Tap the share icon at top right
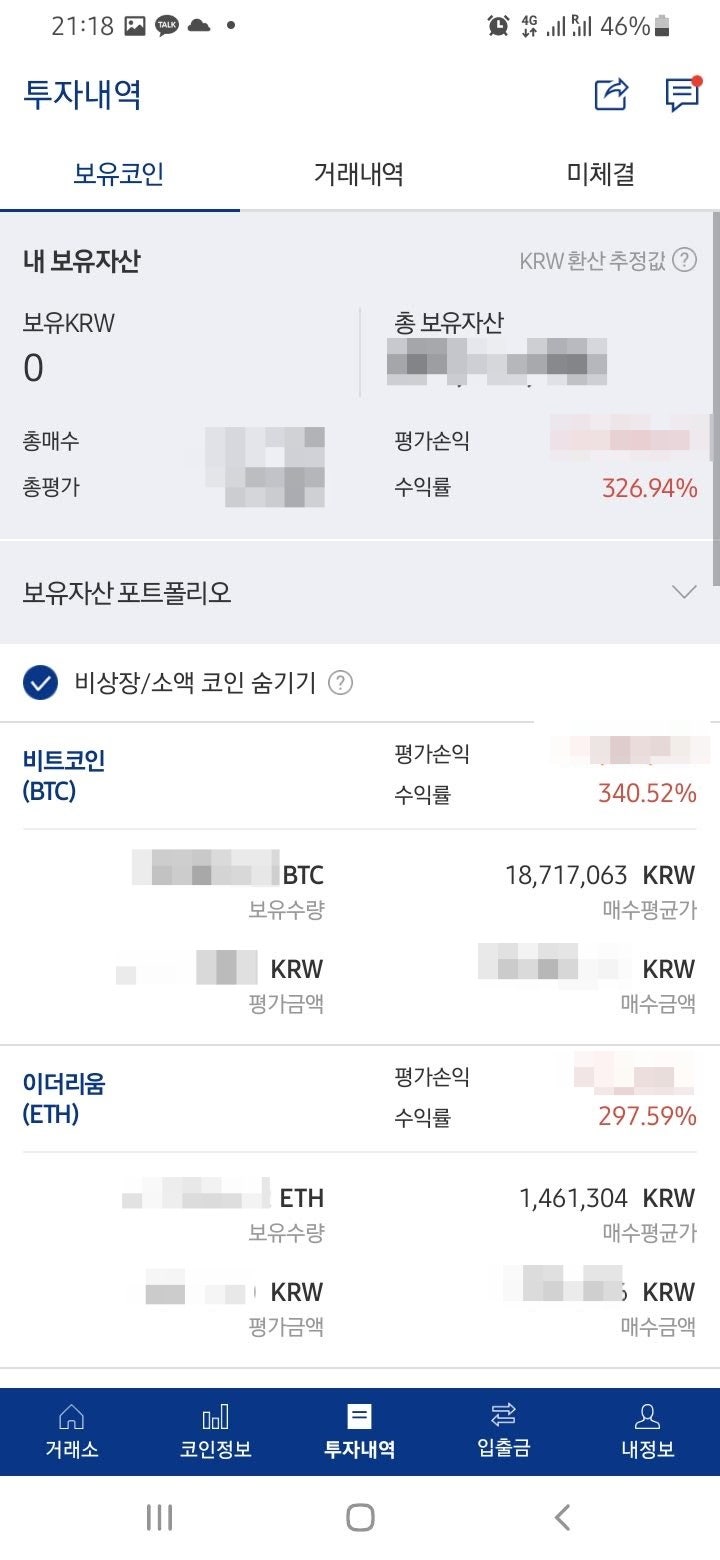 [611, 95]
